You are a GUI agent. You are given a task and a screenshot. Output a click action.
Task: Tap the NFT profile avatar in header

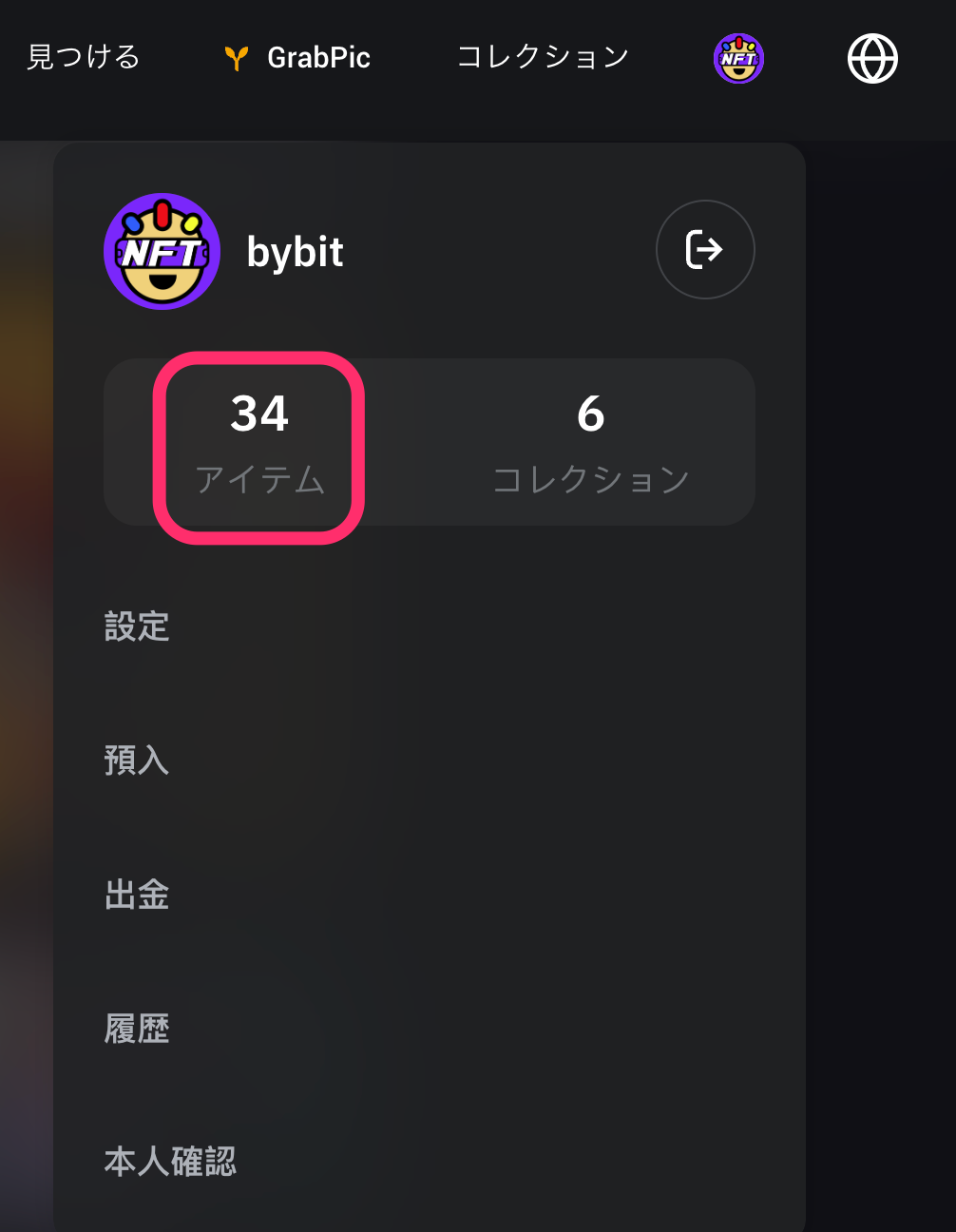(x=738, y=59)
